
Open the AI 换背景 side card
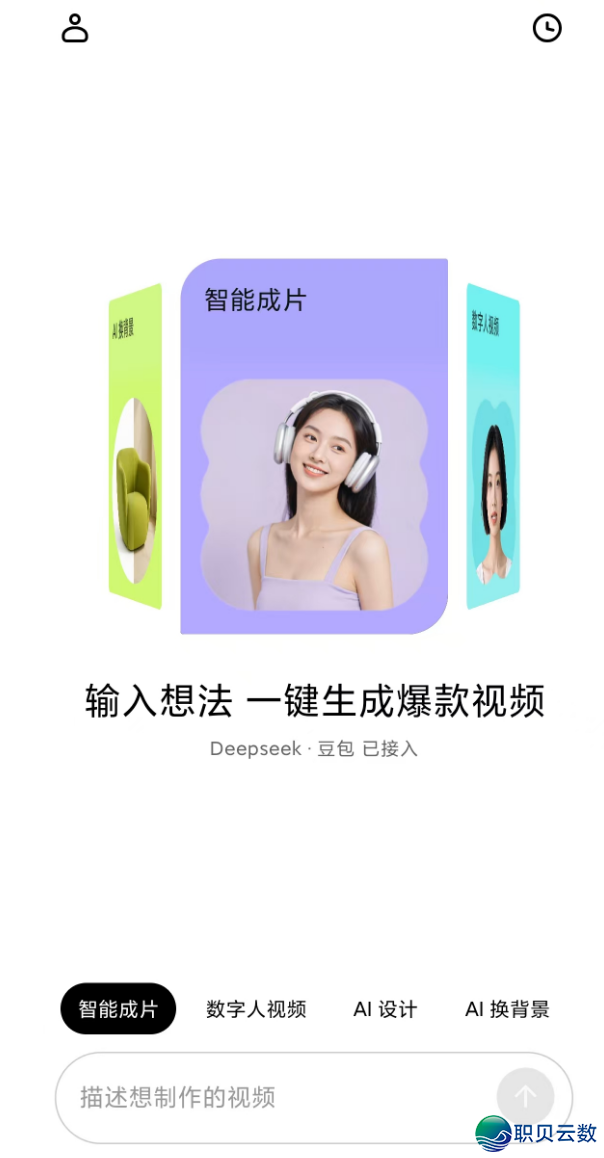click(x=135, y=446)
